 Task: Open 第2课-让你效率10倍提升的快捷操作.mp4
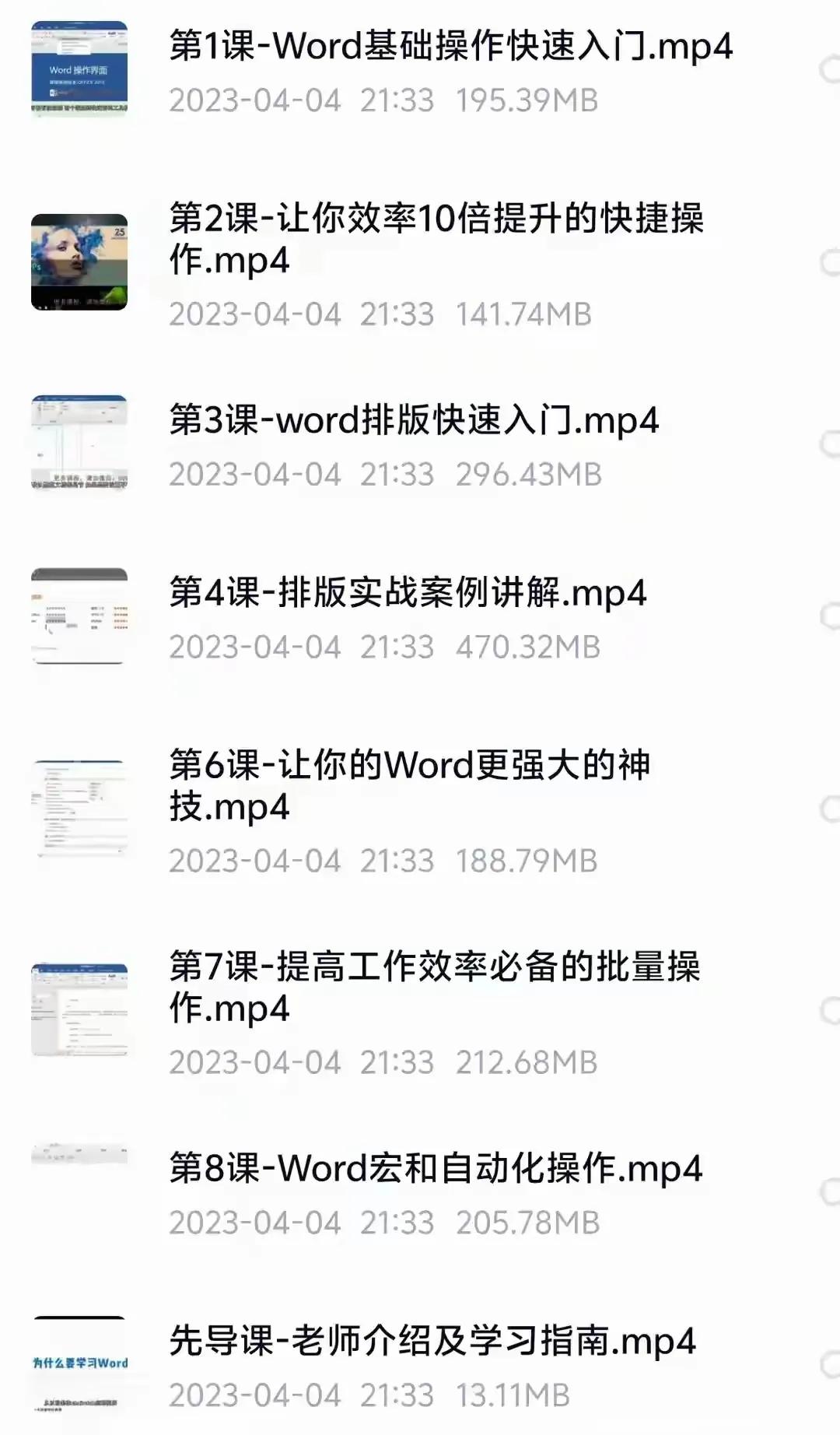click(436, 238)
